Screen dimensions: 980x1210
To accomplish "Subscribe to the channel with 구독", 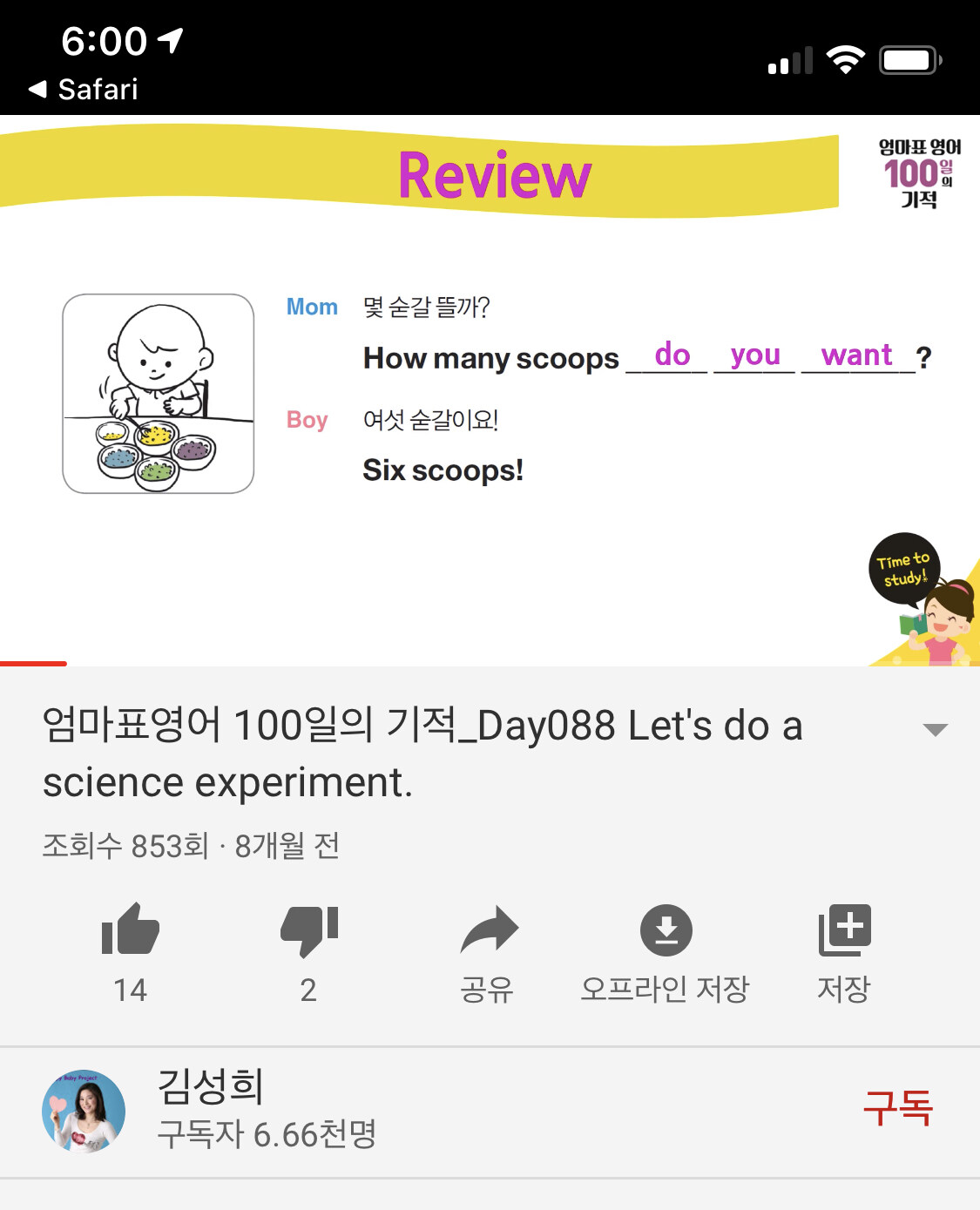I will [x=896, y=1109].
